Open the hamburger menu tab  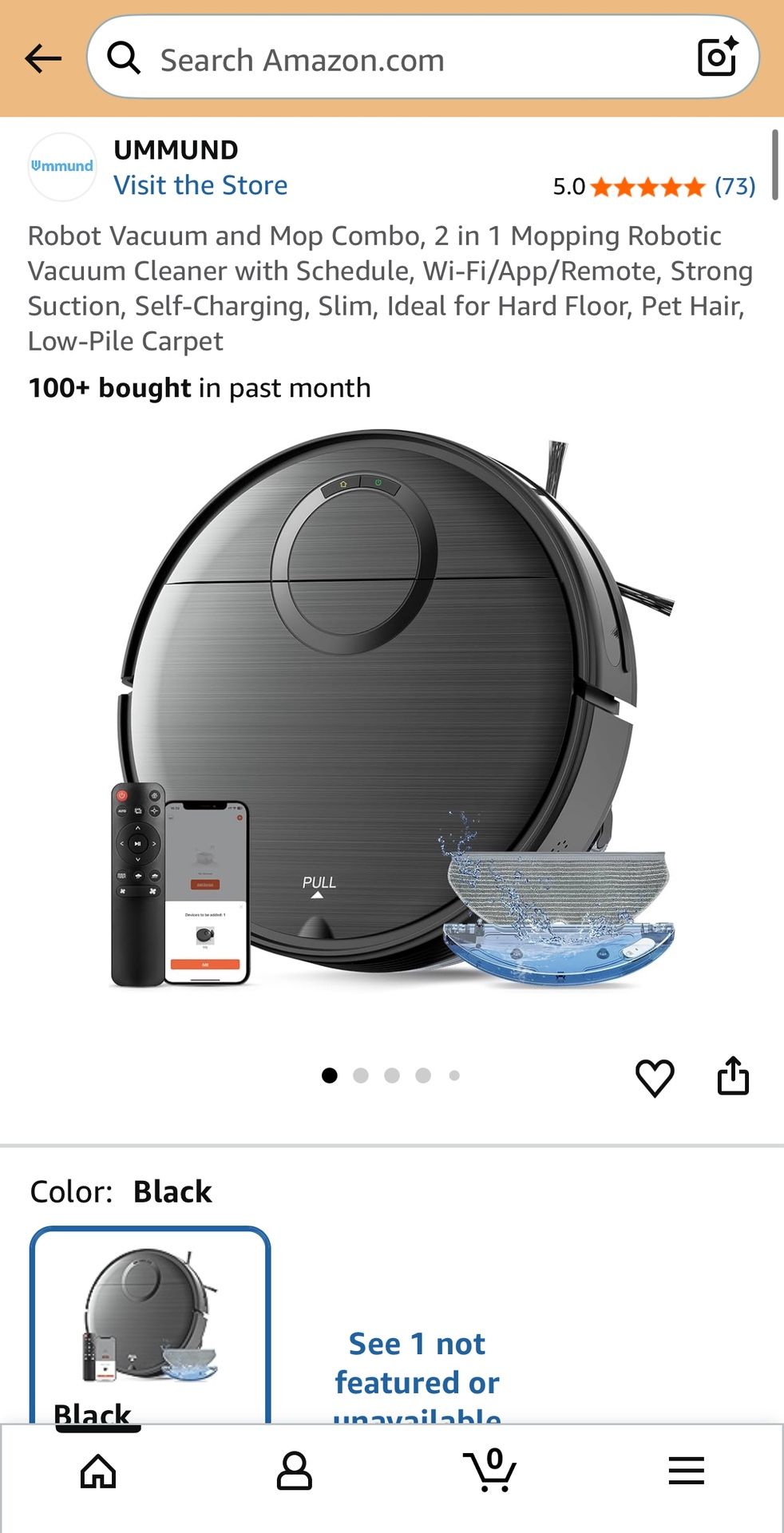[x=686, y=1471]
